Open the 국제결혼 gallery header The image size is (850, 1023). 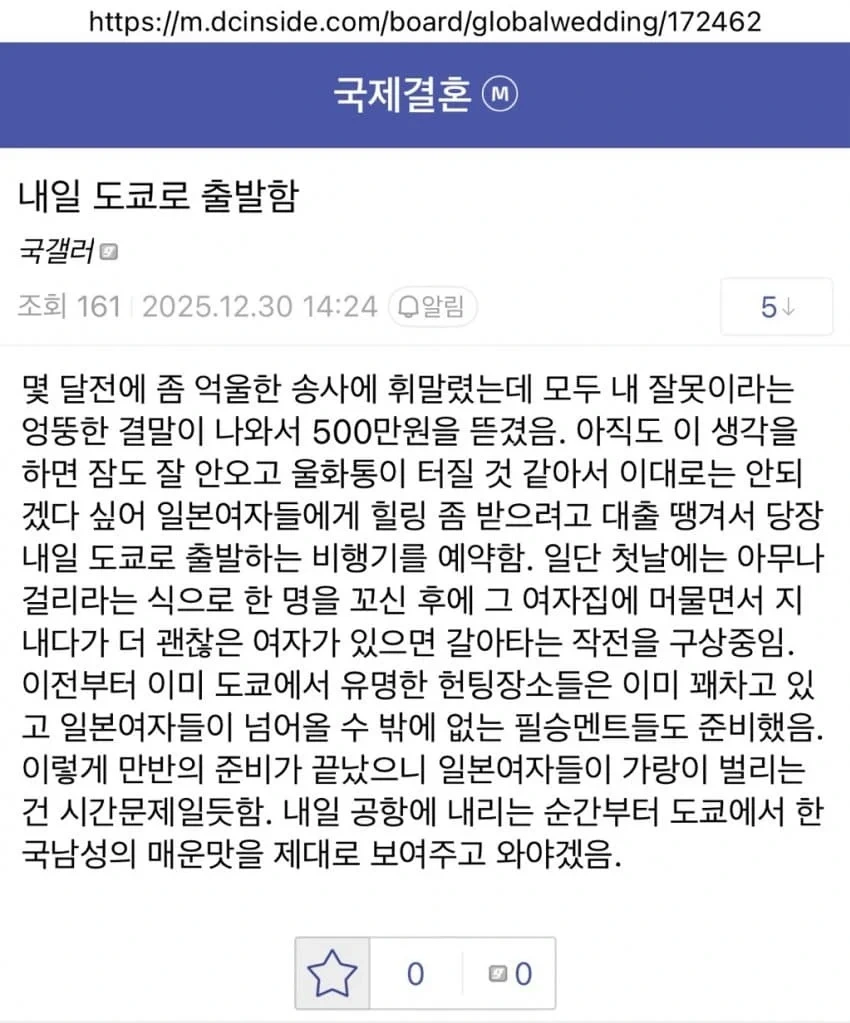point(402,95)
